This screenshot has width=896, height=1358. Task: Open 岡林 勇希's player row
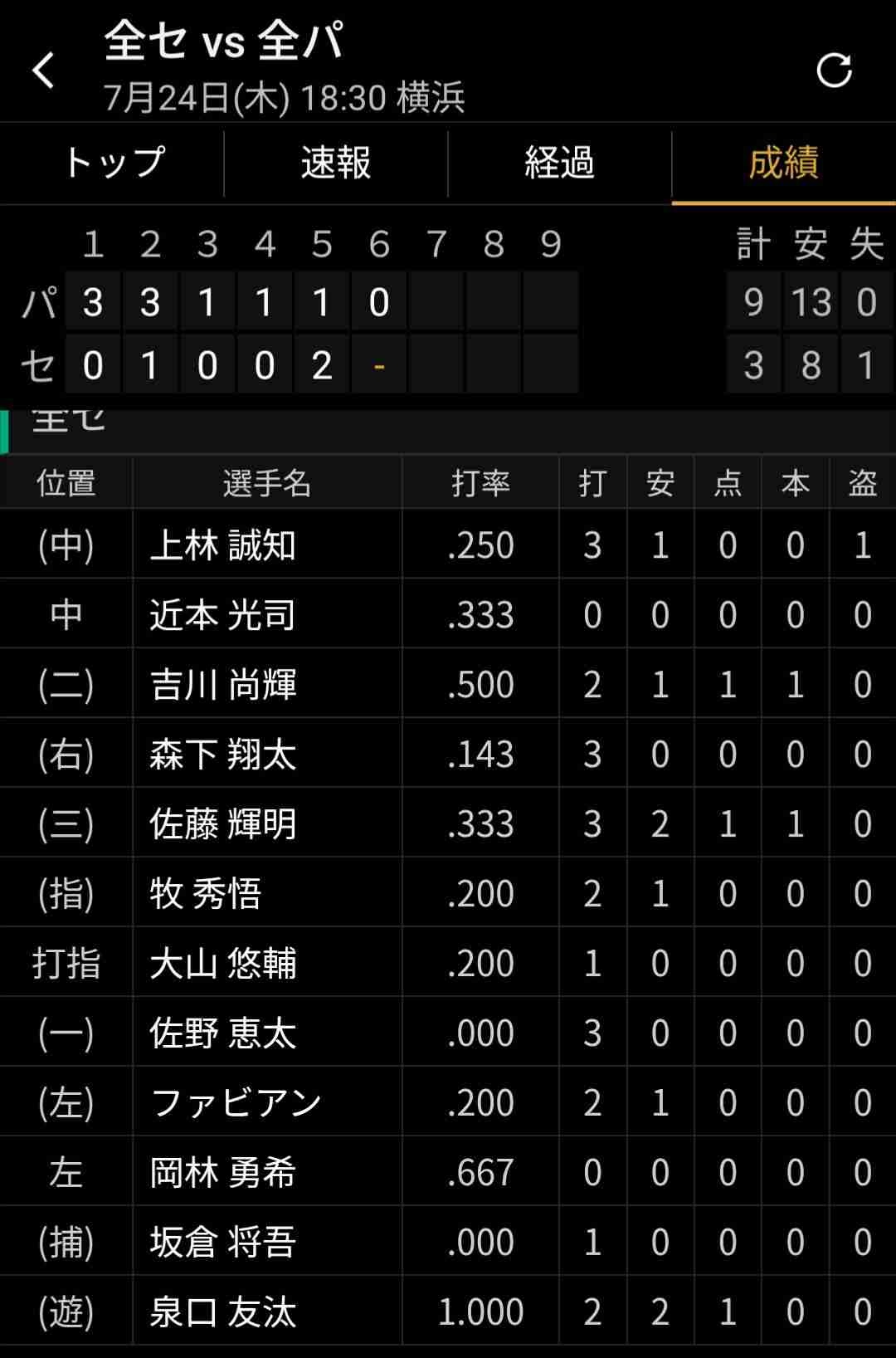[x=222, y=1173]
